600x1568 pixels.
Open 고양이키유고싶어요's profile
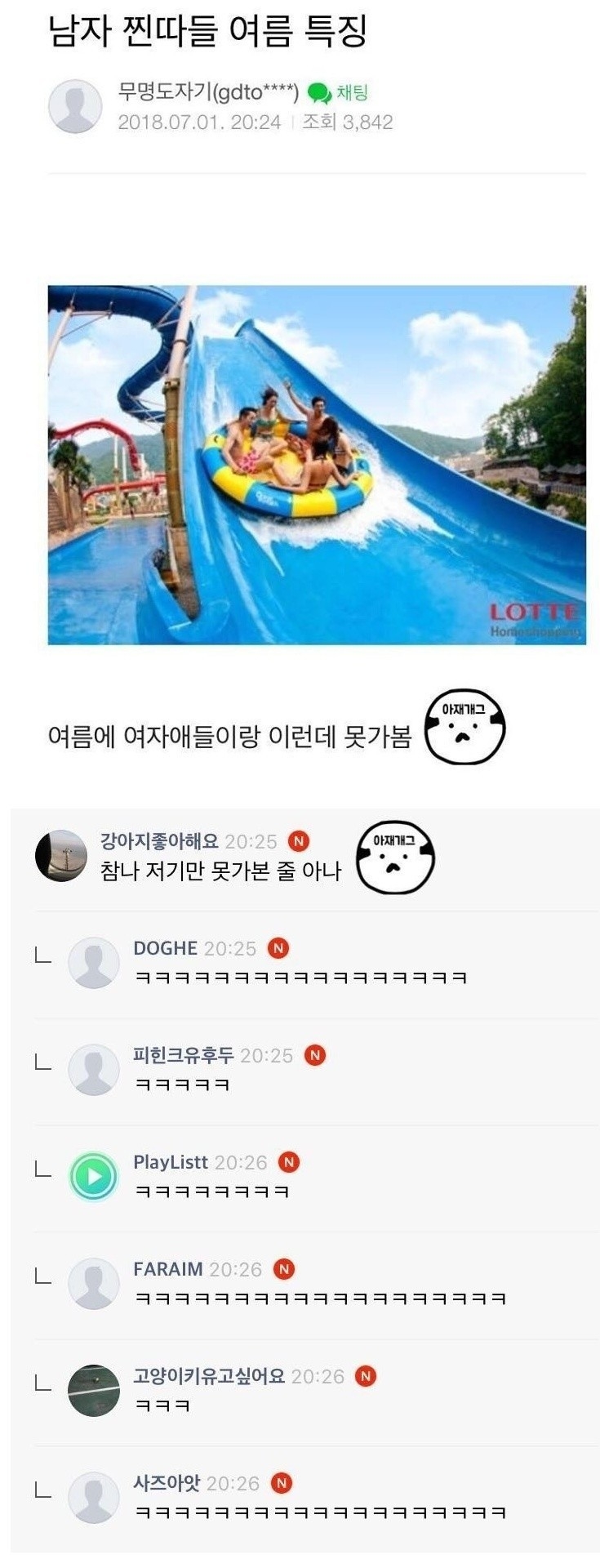(94, 1391)
